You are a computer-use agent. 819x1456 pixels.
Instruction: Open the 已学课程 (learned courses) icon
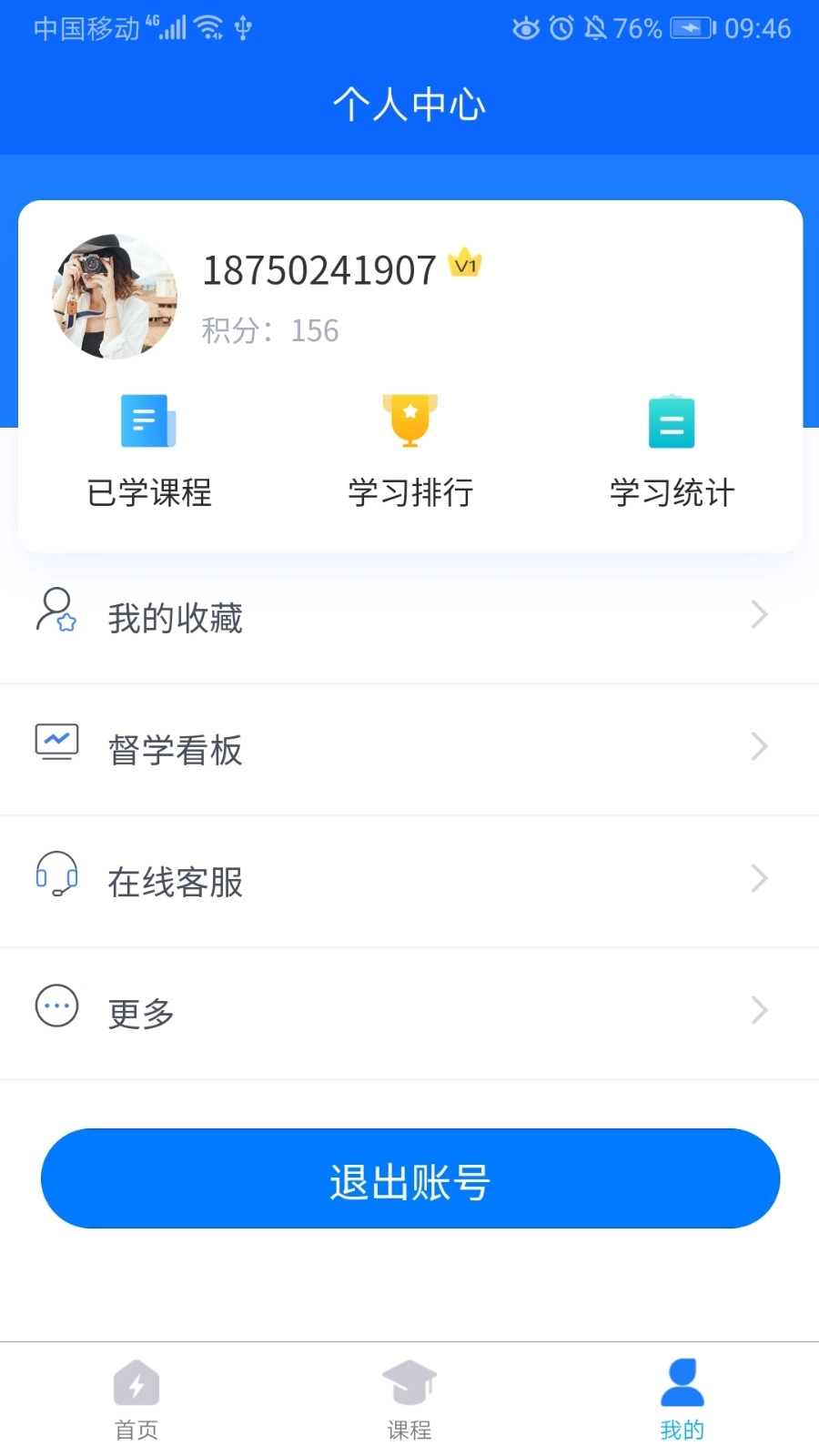pyautogui.click(x=147, y=420)
